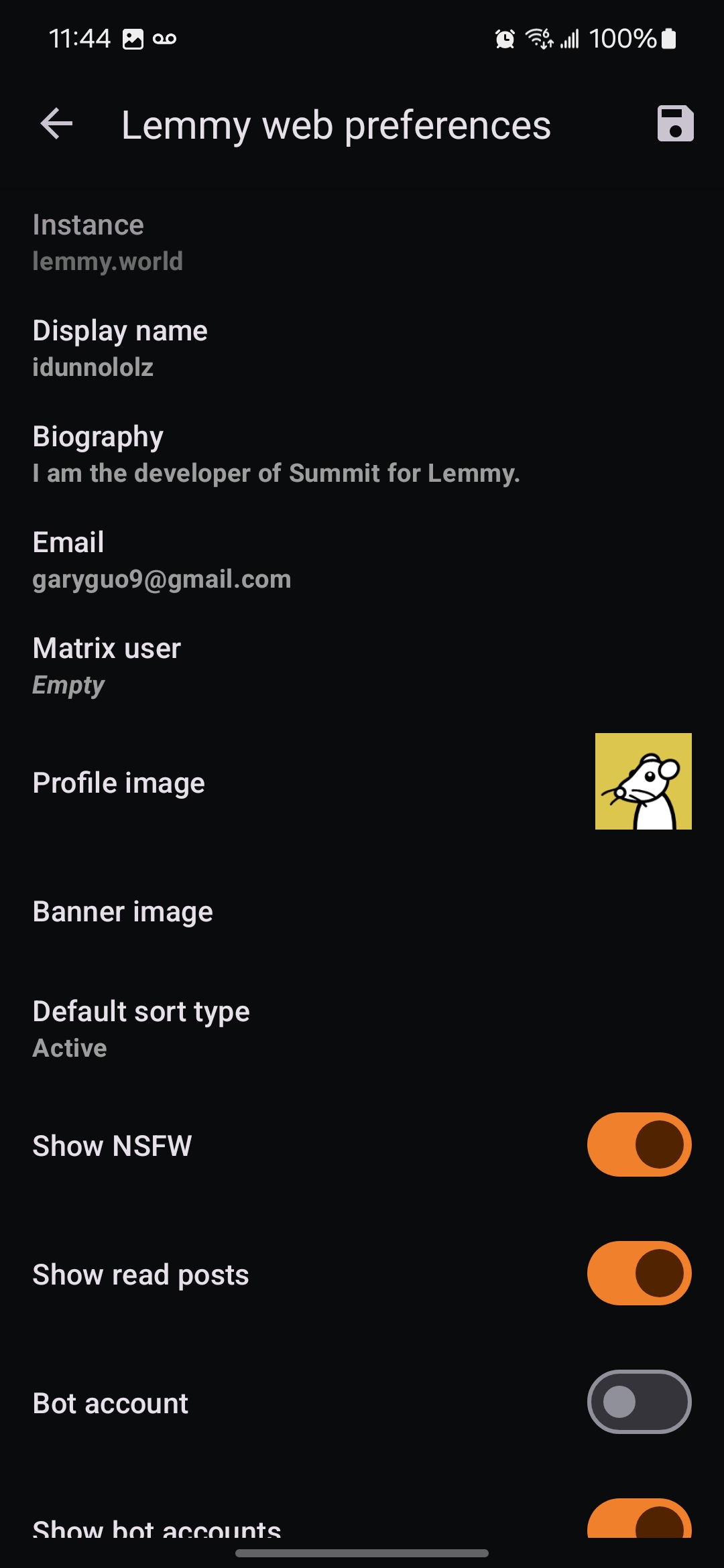
Task: Open the Biography setting
Action: 362,454
